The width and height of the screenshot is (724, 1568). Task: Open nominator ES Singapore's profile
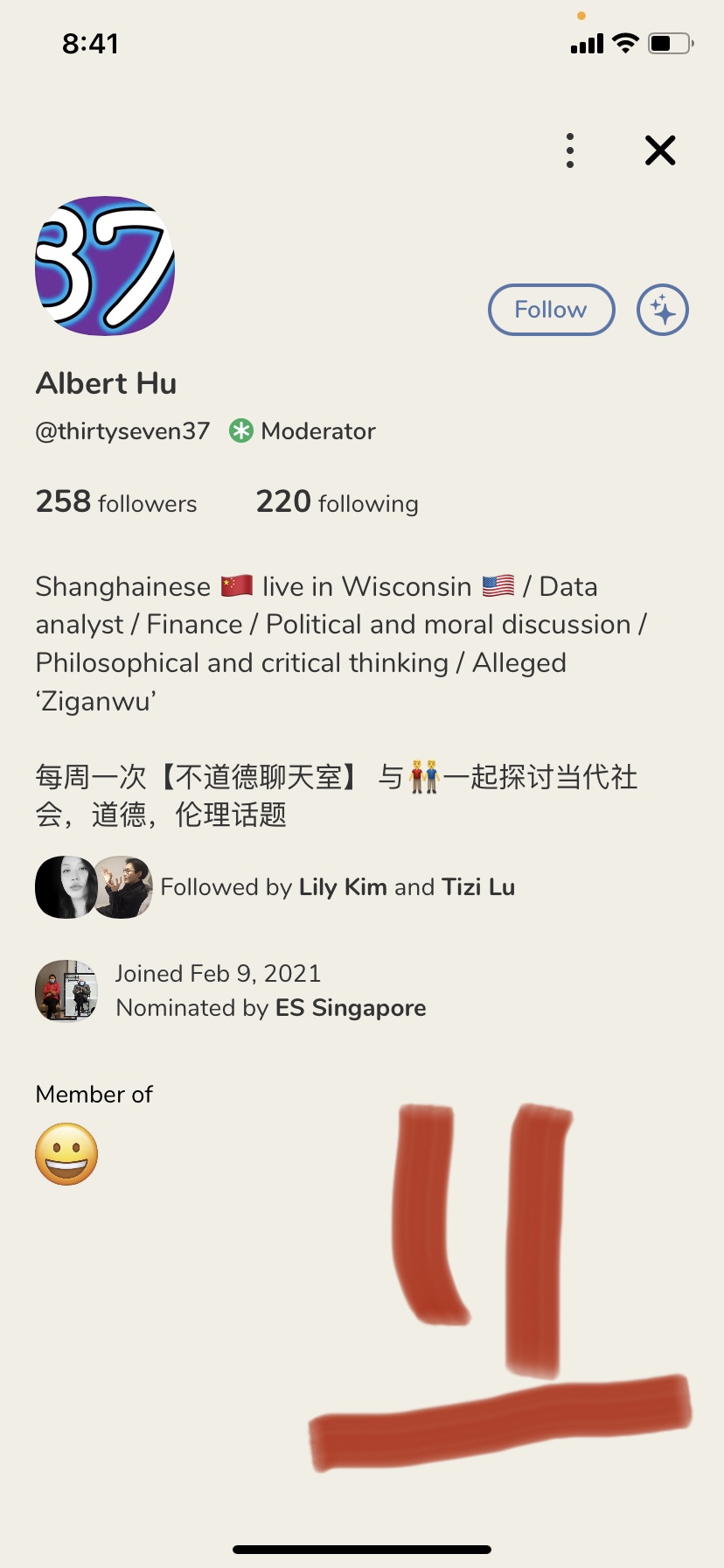[x=350, y=1008]
